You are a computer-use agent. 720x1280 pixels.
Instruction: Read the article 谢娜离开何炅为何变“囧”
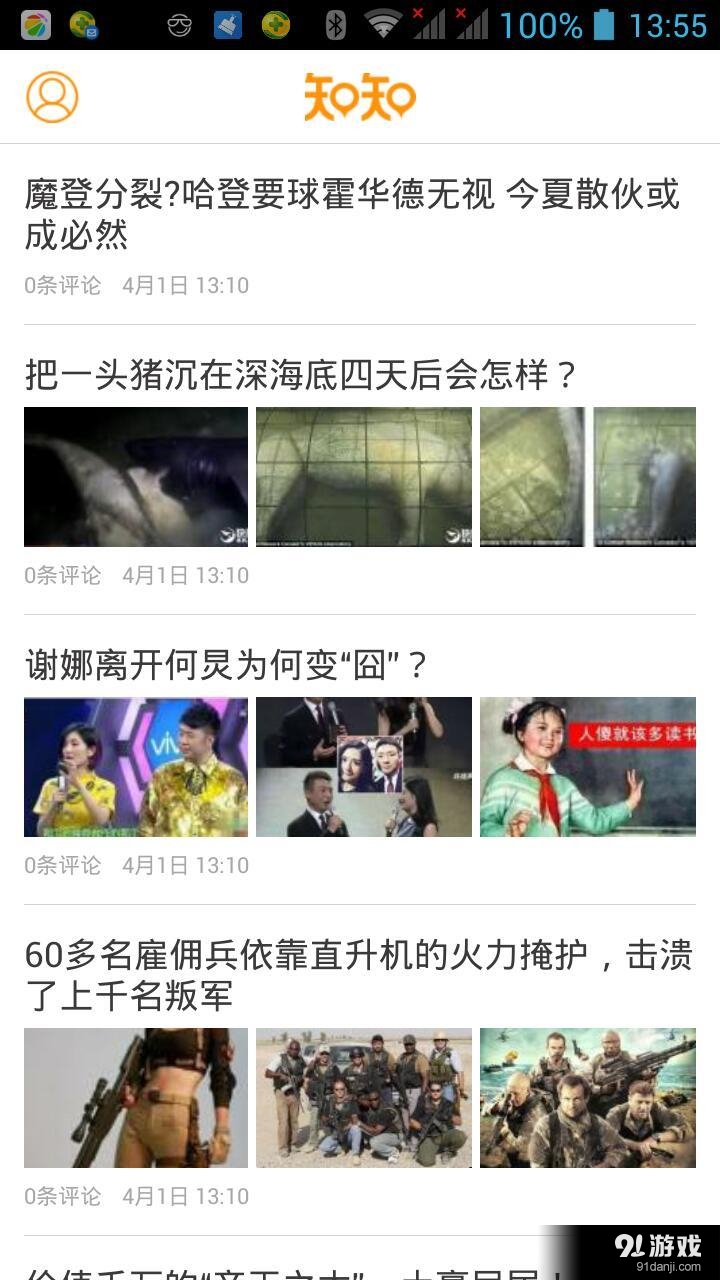pyautogui.click(x=227, y=666)
